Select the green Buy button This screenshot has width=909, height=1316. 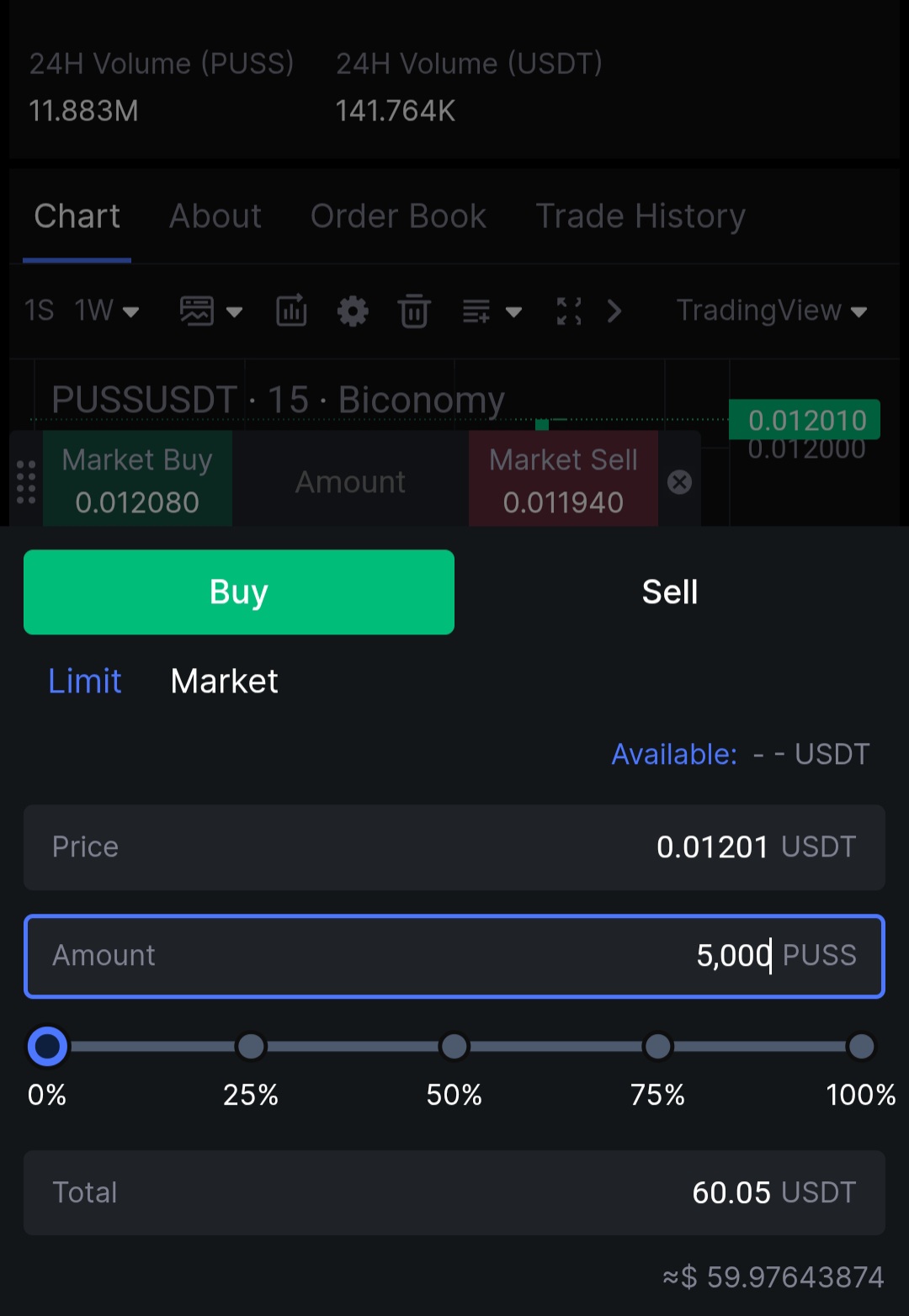pyautogui.click(x=239, y=592)
